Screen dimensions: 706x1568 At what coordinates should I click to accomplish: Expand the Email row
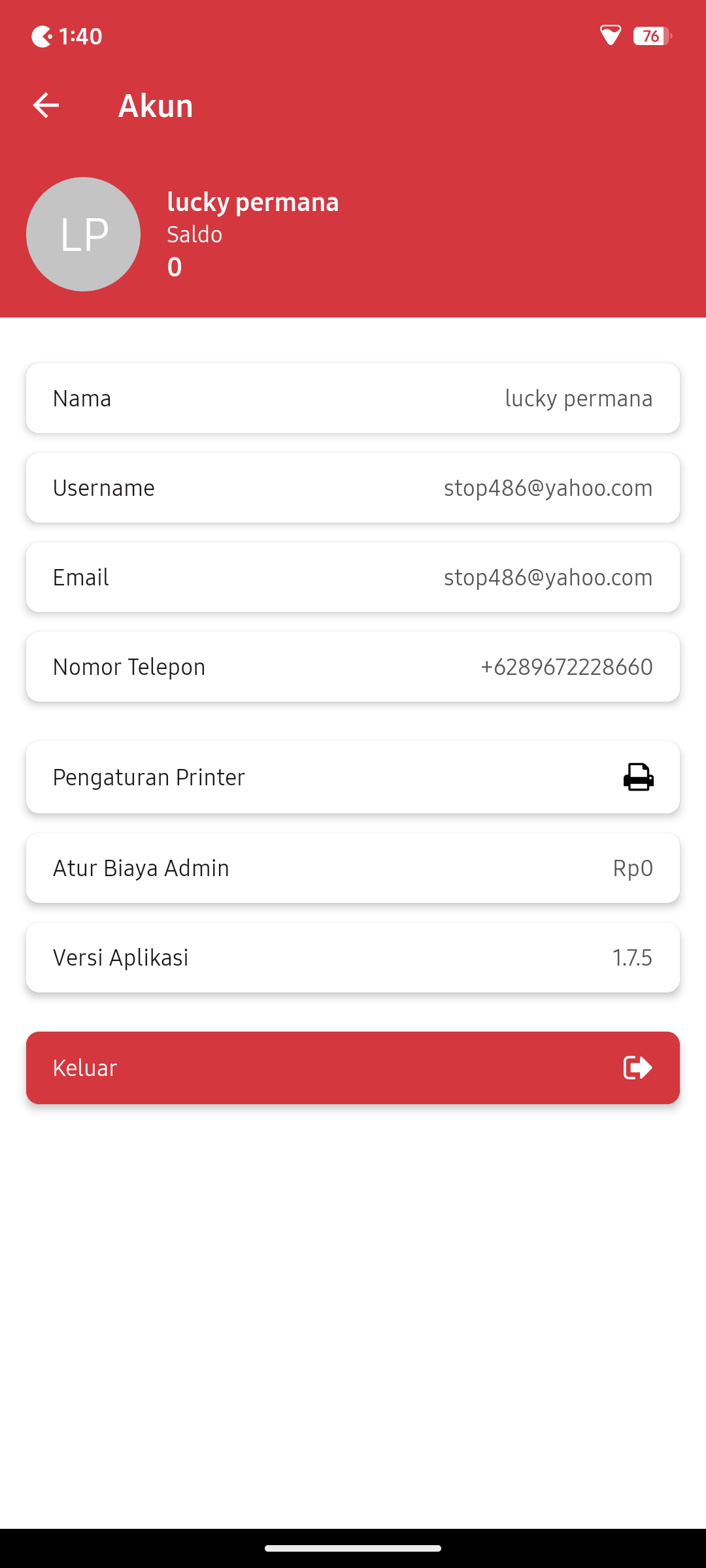tap(353, 577)
